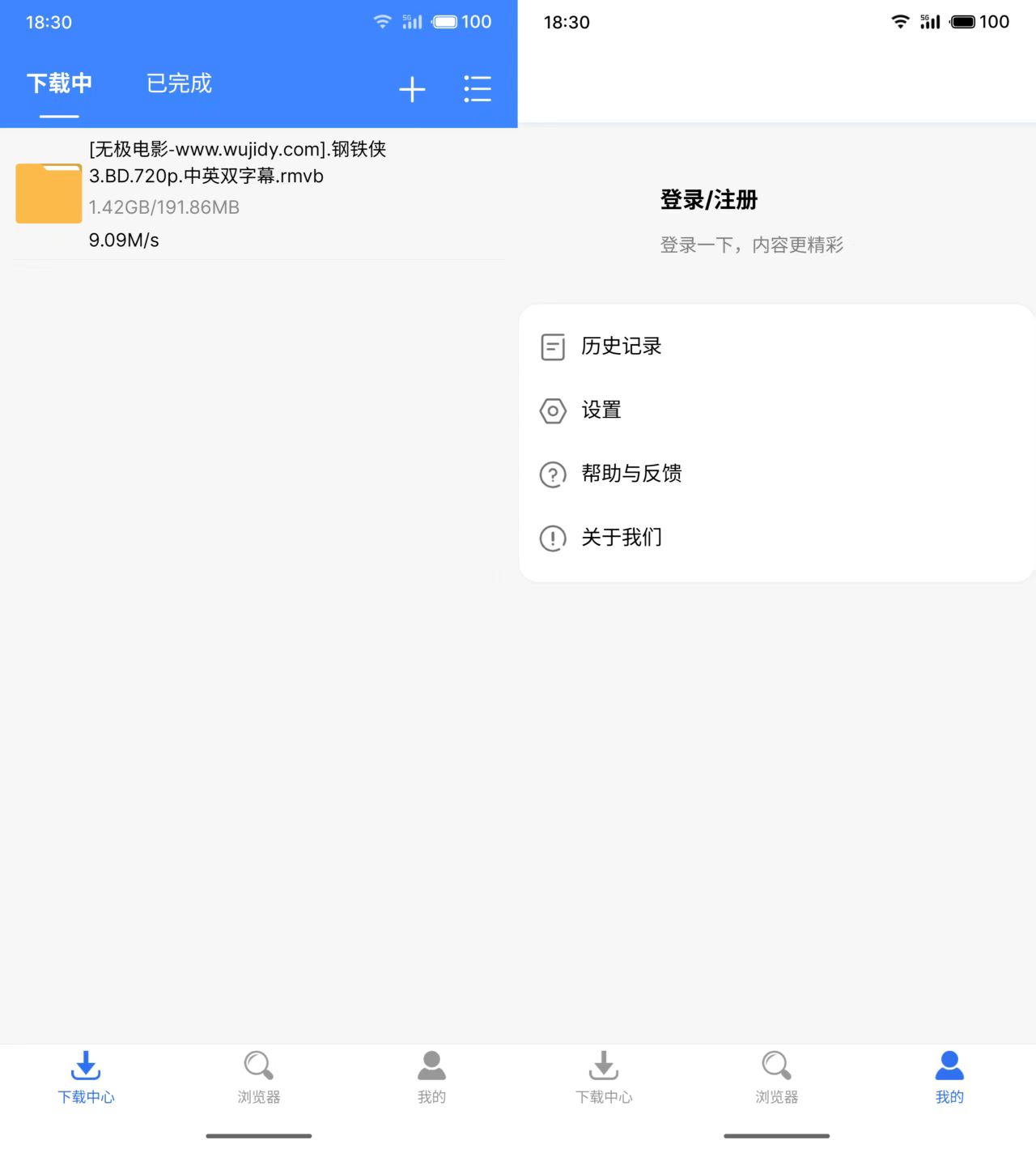Tap the 设置 settings gear icon

pyautogui.click(x=552, y=411)
